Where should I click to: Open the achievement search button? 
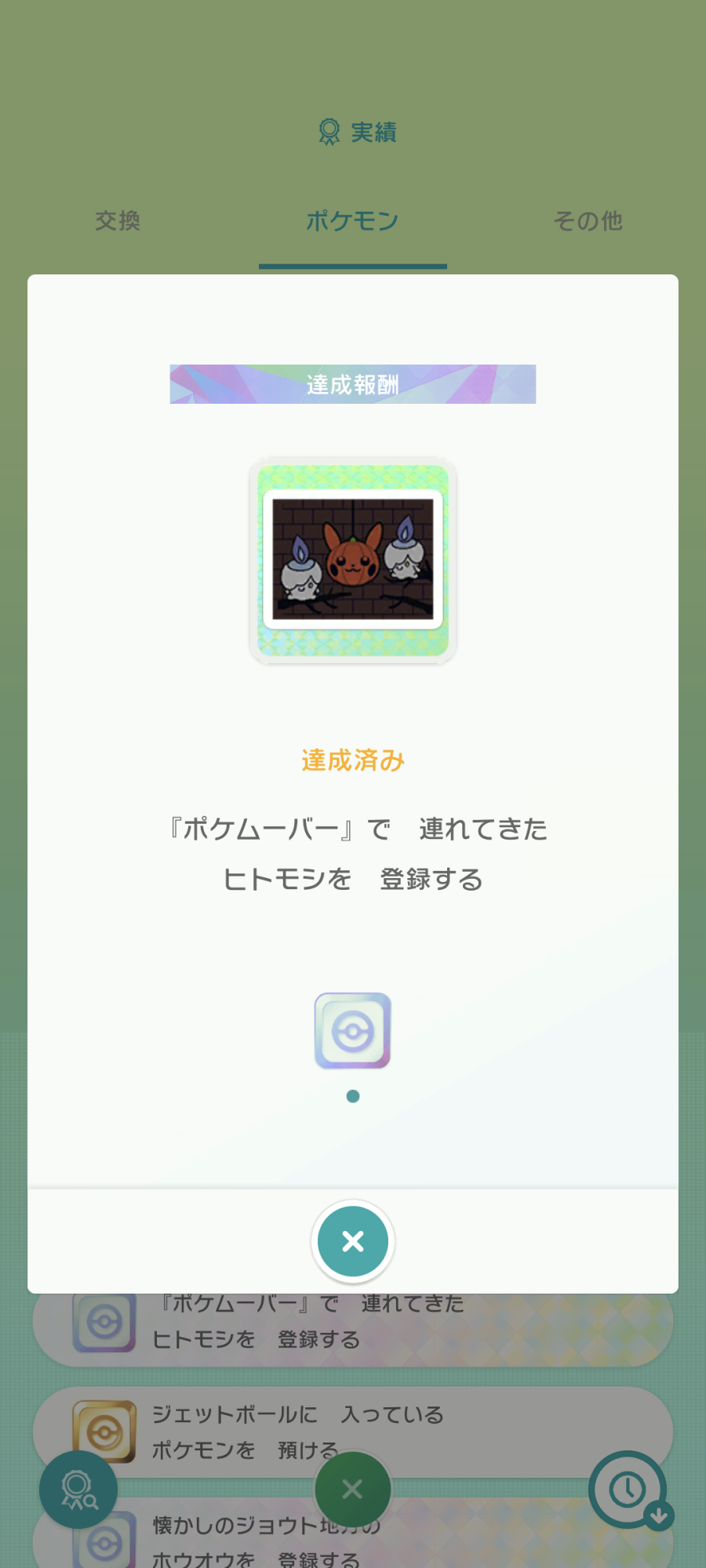tap(78, 1490)
